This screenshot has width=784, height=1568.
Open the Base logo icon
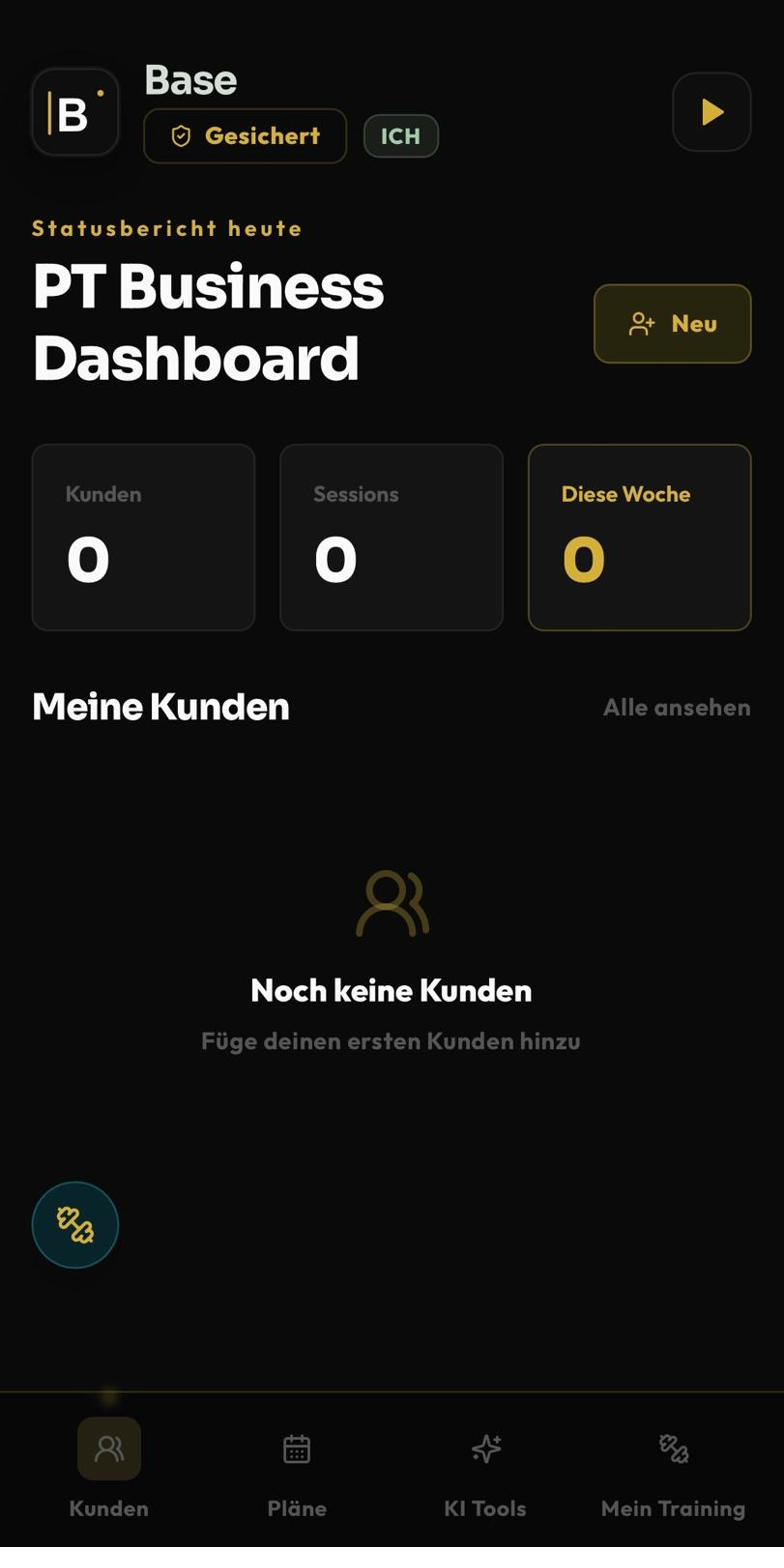point(75,112)
